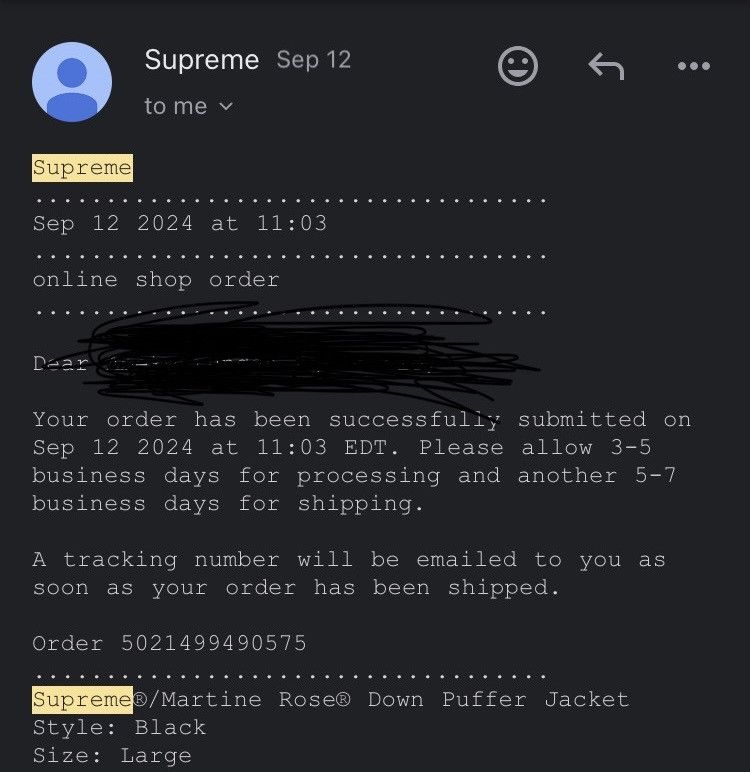
Task: Add an emoji reaction to Supreme's email
Action: click(517, 67)
